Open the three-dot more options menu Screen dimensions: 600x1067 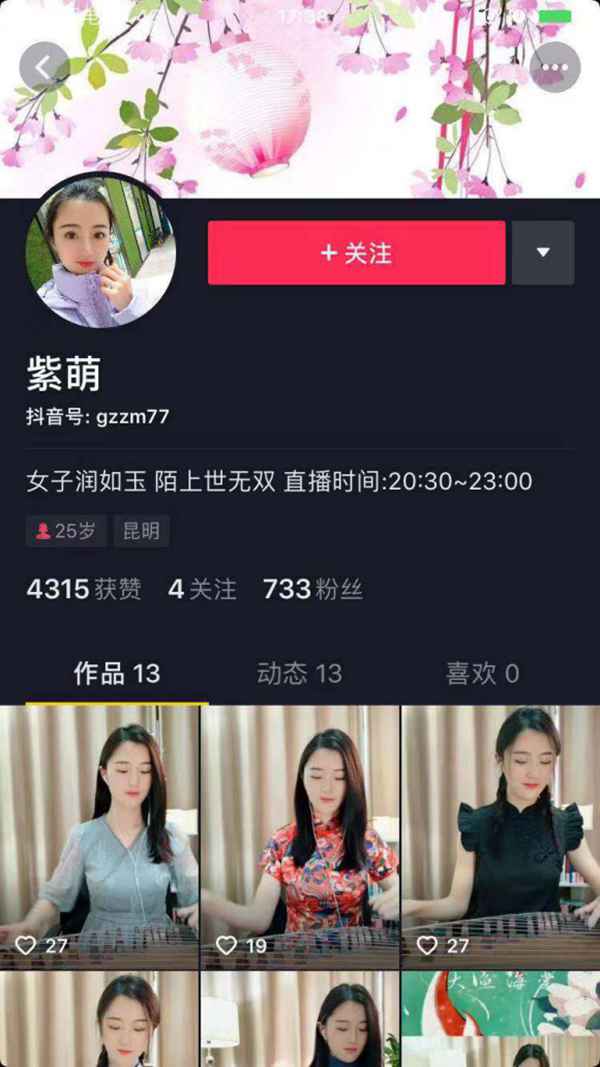tap(556, 68)
